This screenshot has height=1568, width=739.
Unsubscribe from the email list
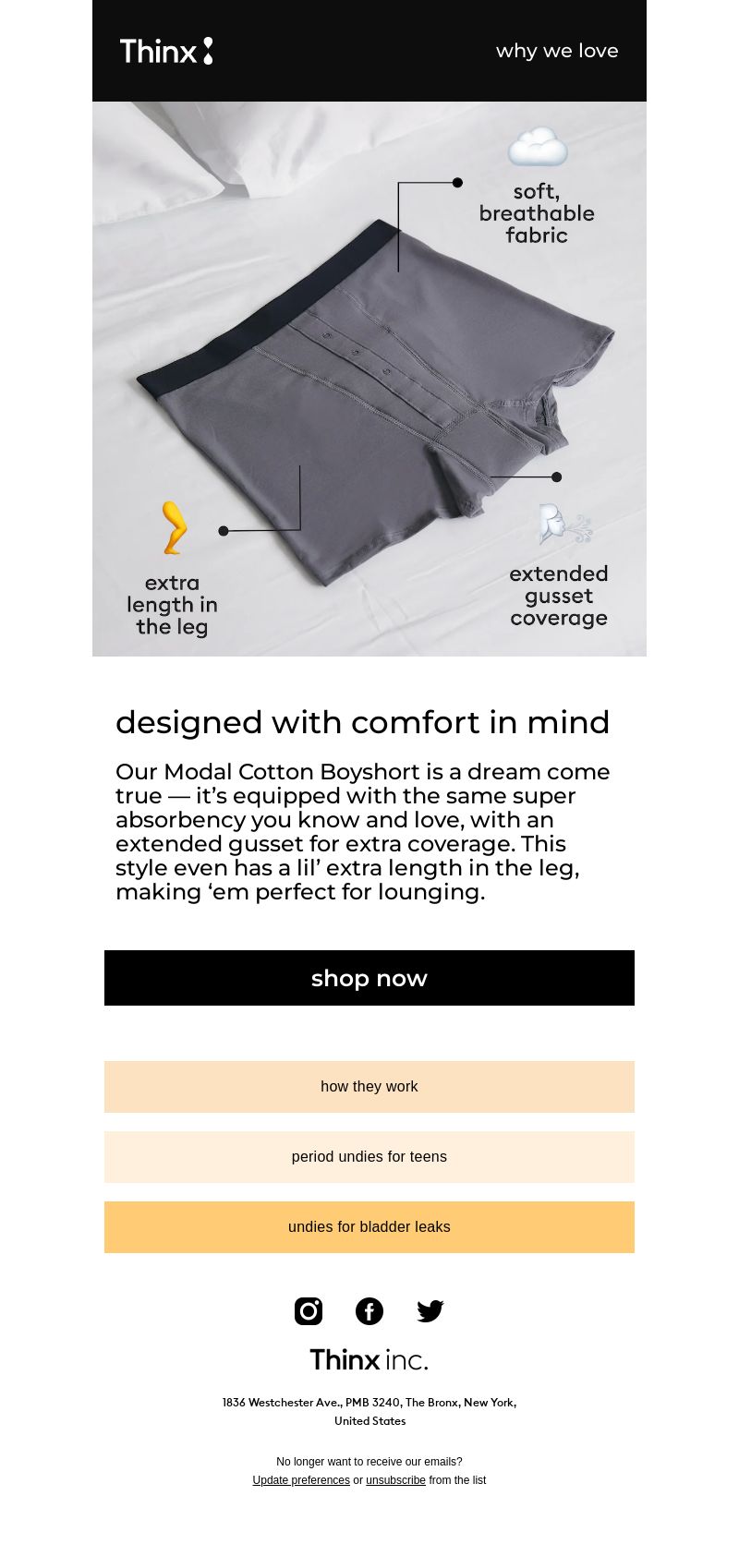395,1480
